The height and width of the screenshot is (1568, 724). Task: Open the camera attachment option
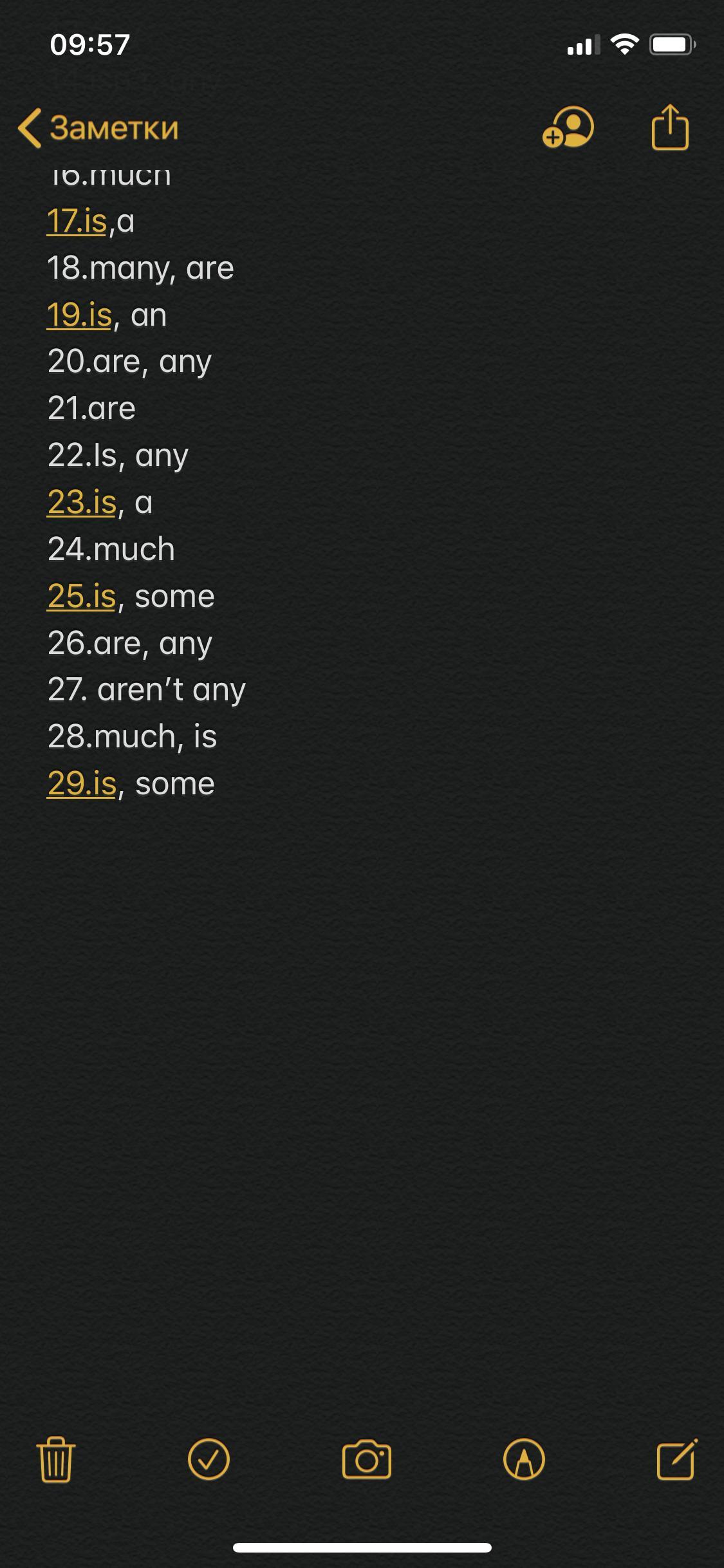(366, 1459)
